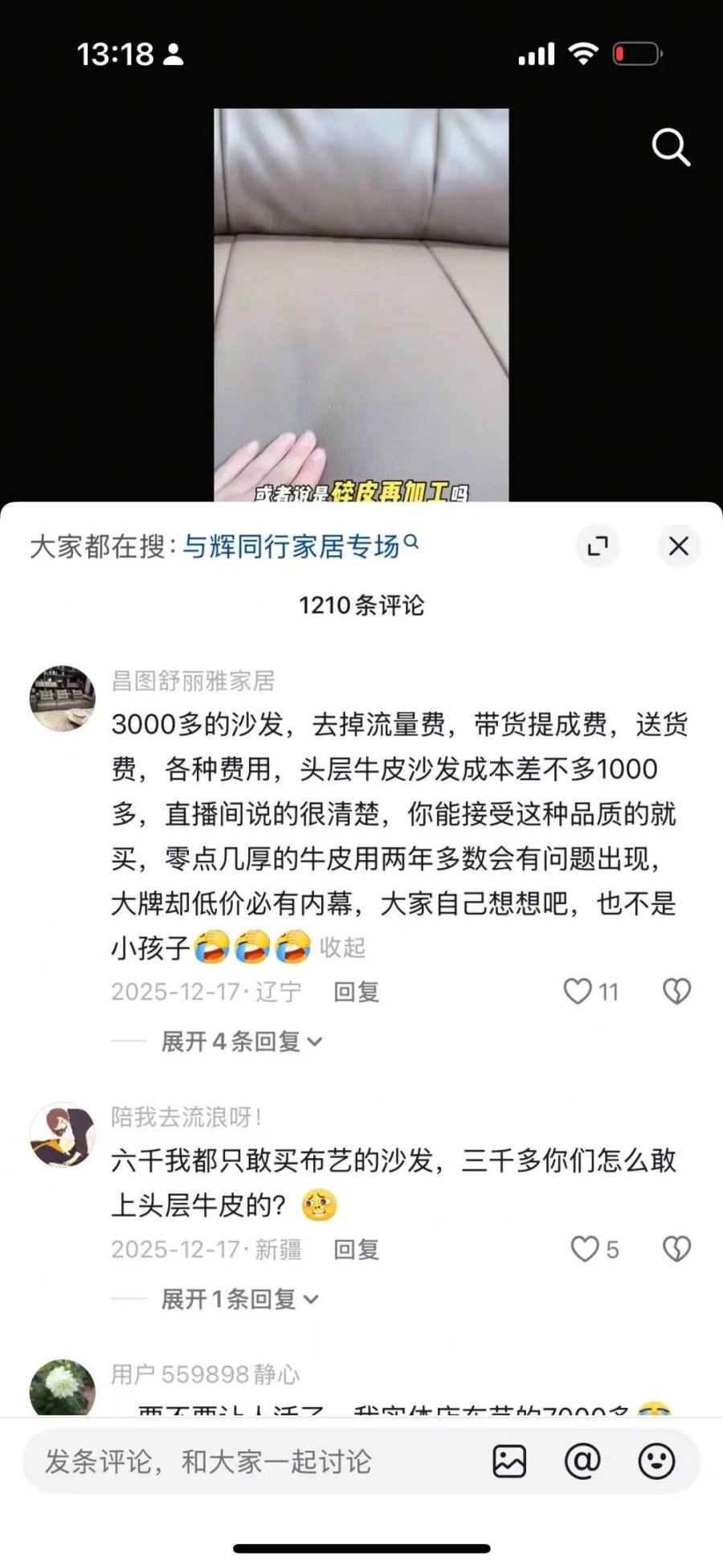Image resolution: width=723 pixels, height=1568 pixels.
Task: Expand 1 reply under 陪我去流浪呀!'s comment
Action: coord(239,1299)
